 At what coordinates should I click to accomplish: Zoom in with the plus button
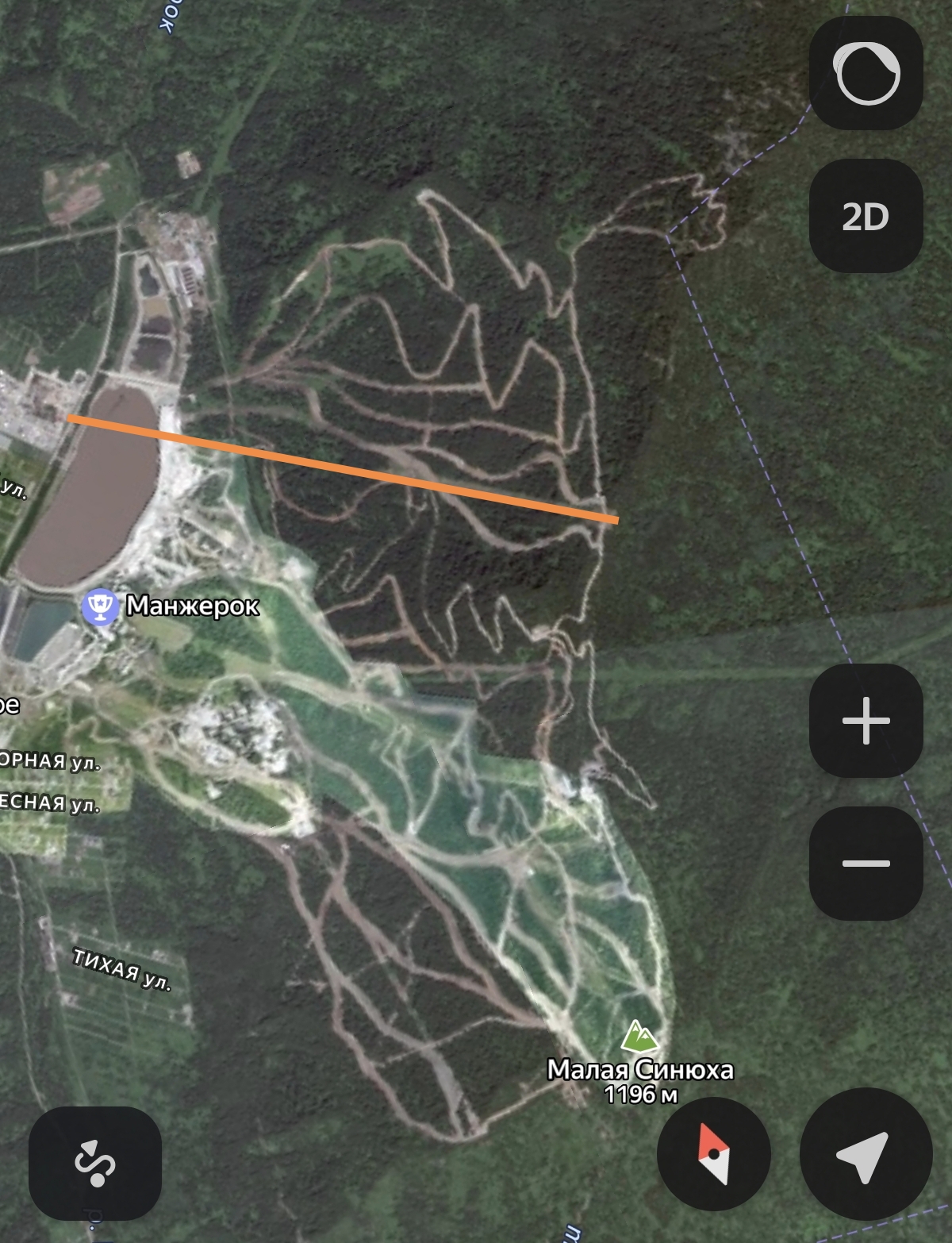click(x=866, y=721)
